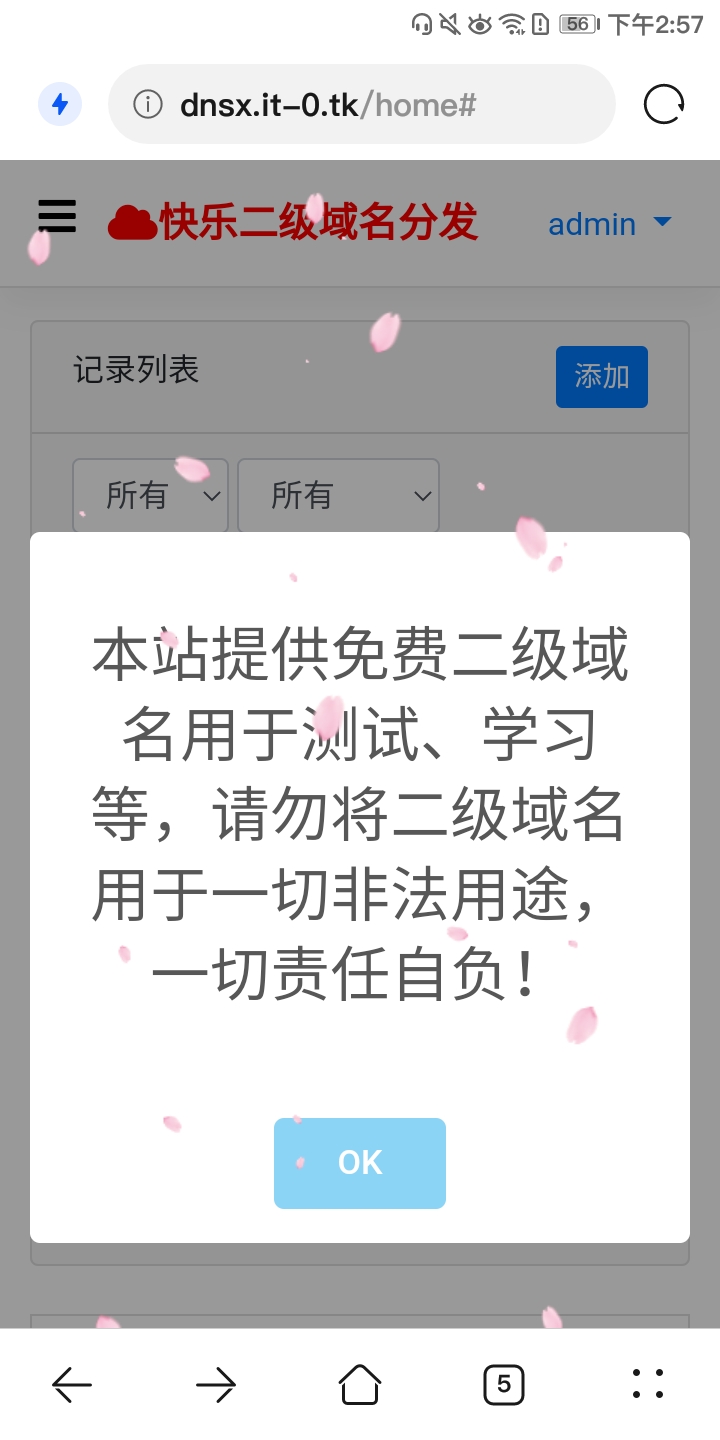View site security info icon
This screenshot has height=1440, width=720.
pos(148,104)
